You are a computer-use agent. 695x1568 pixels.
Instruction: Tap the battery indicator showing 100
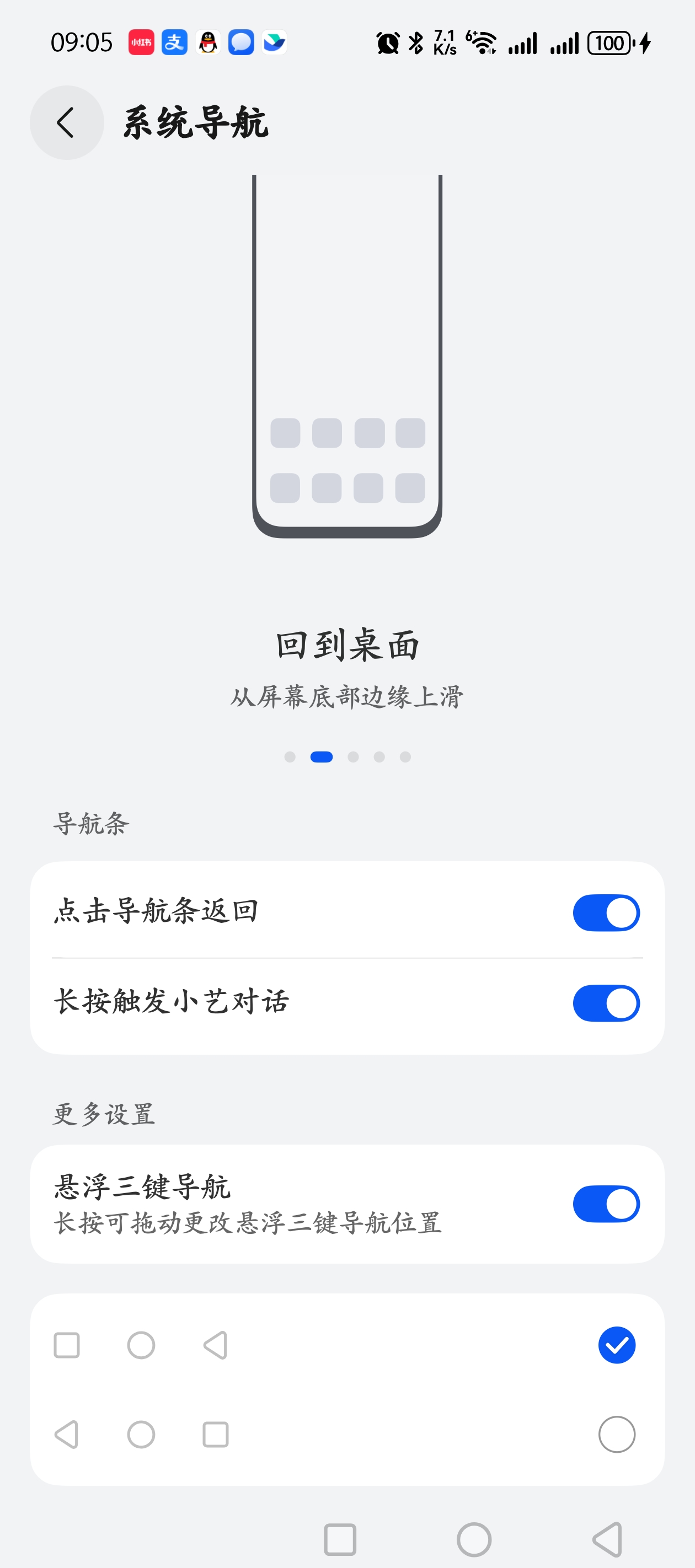tap(609, 43)
